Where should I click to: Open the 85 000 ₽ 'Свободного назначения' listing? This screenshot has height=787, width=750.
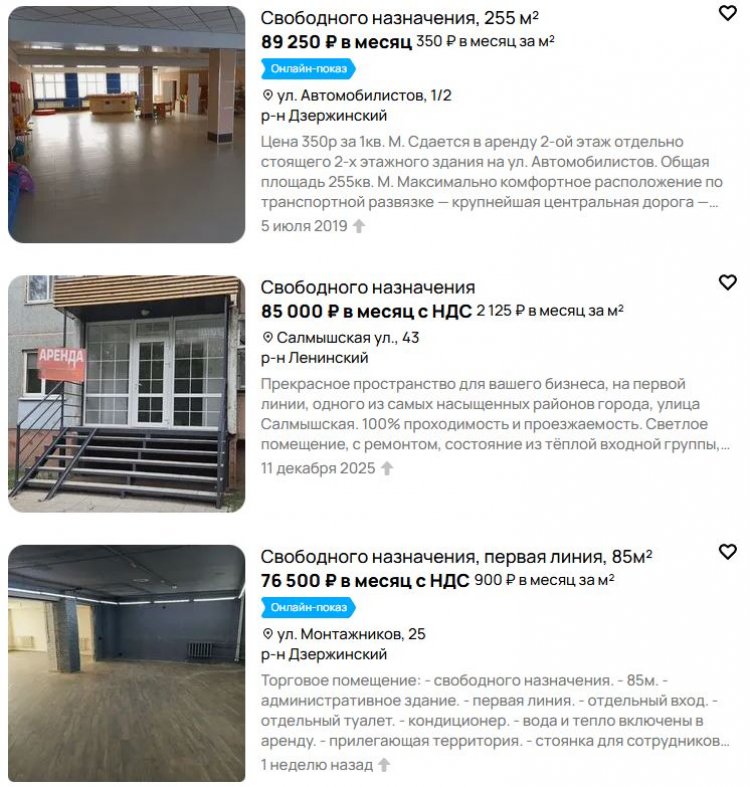tap(368, 287)
